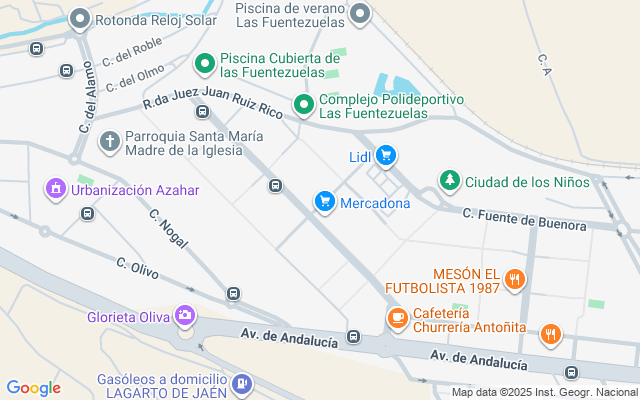Select the Lidl store marker

(386, 156)
